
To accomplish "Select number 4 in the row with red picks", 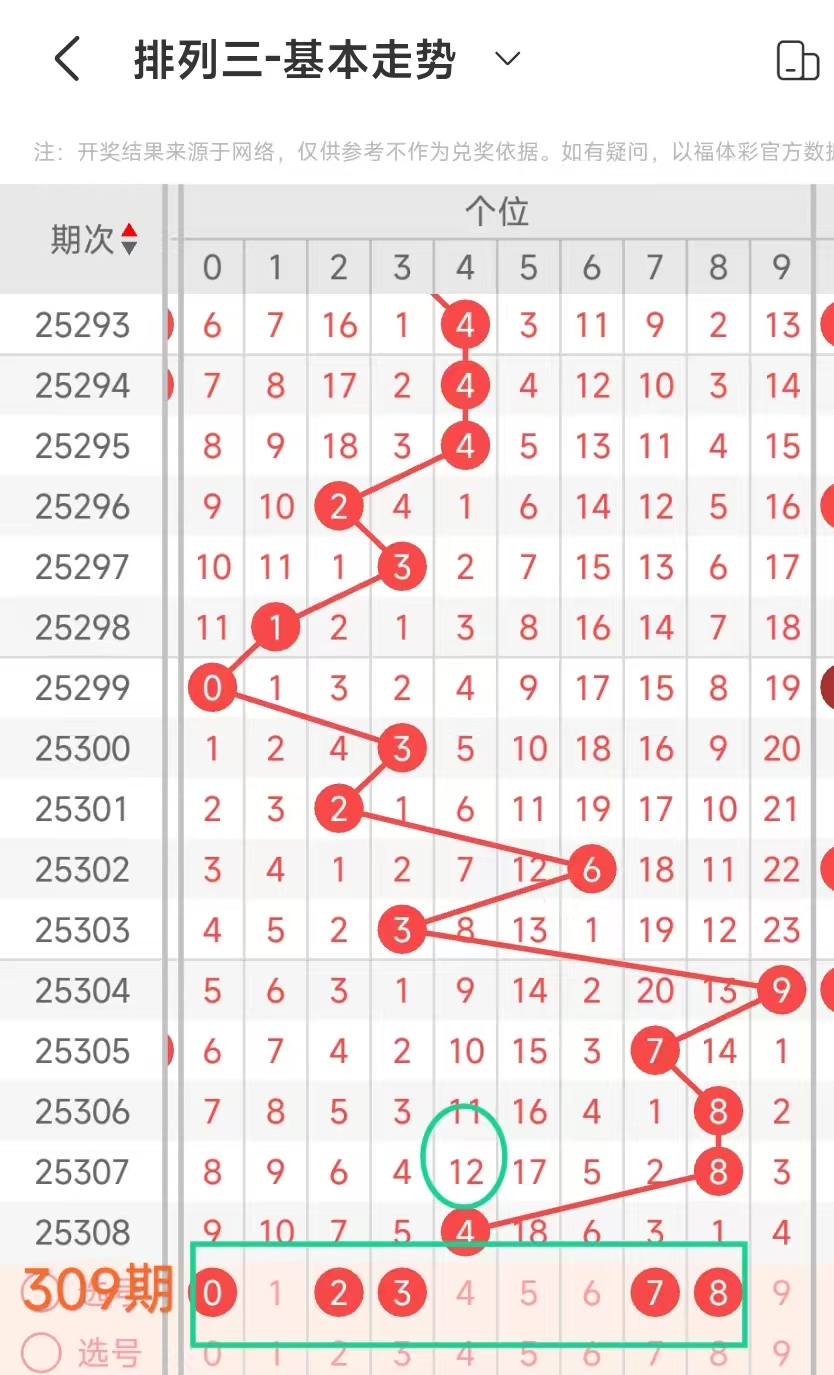I will coord(465,1294).
